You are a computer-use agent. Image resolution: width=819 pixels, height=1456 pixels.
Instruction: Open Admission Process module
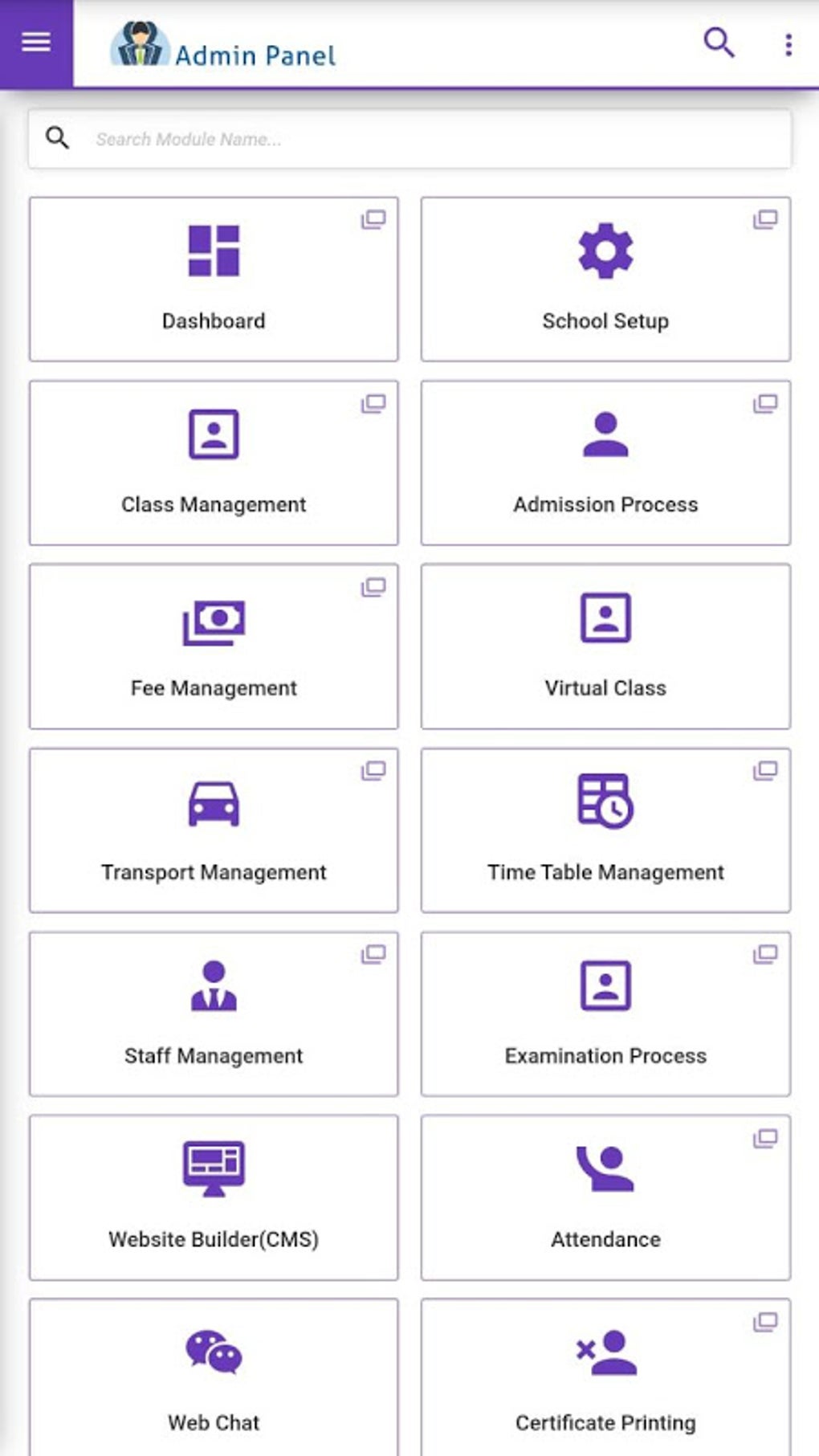tap(605, 463)
